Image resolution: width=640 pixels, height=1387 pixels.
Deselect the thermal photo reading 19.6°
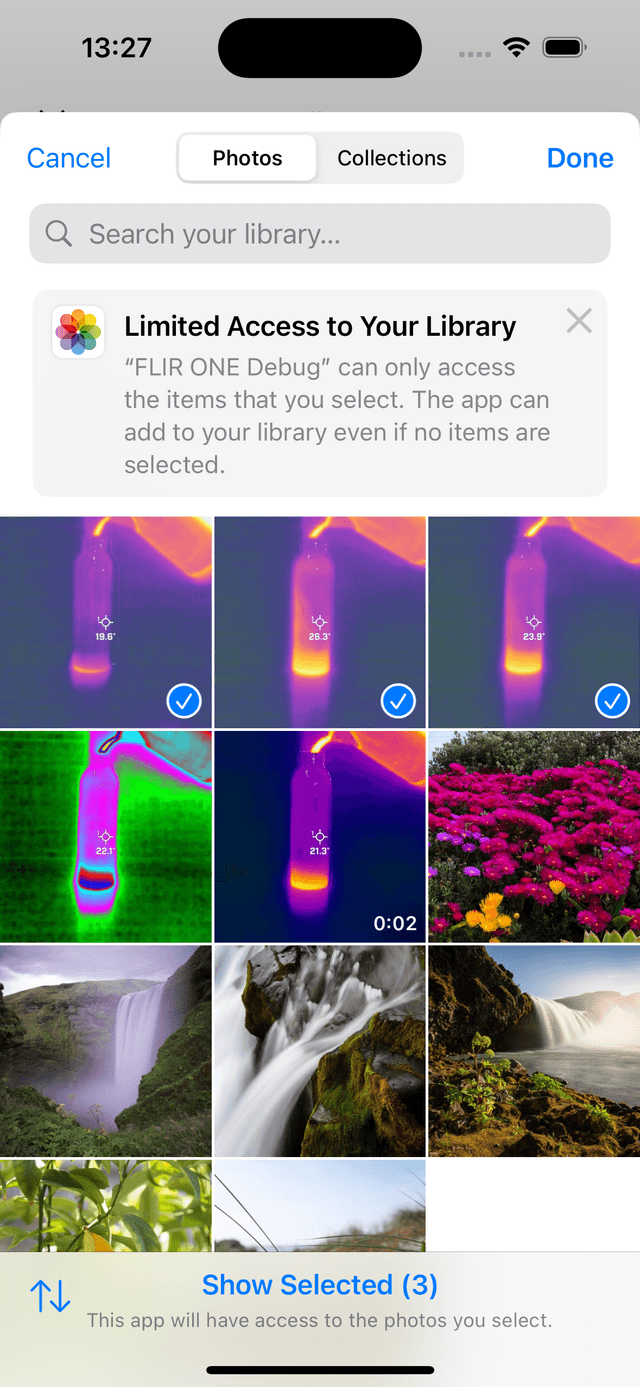pos(105,622)
